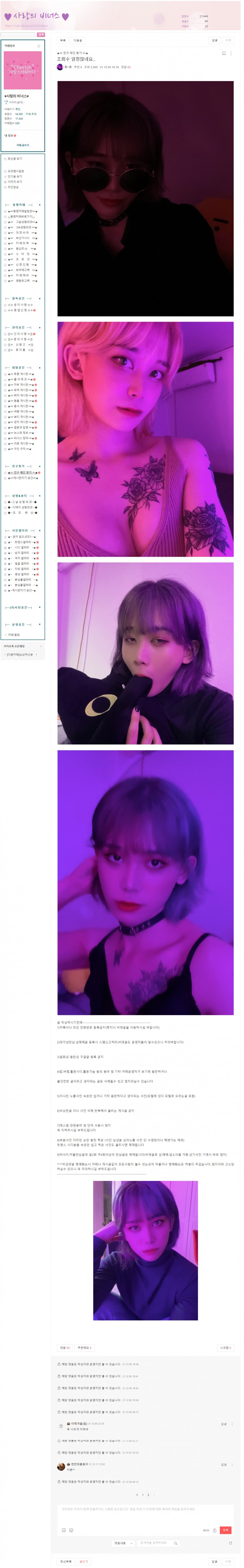Open 최신글 보기 in the sidebar
The image size is (244, 1568).
click(15, 158)
